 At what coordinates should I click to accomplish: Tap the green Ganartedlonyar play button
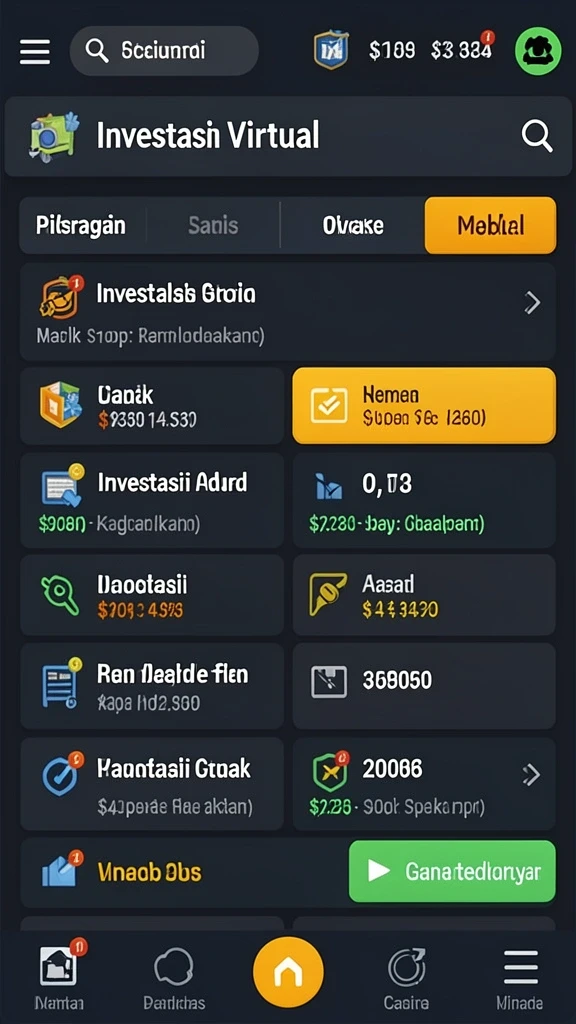click(452, 871)
